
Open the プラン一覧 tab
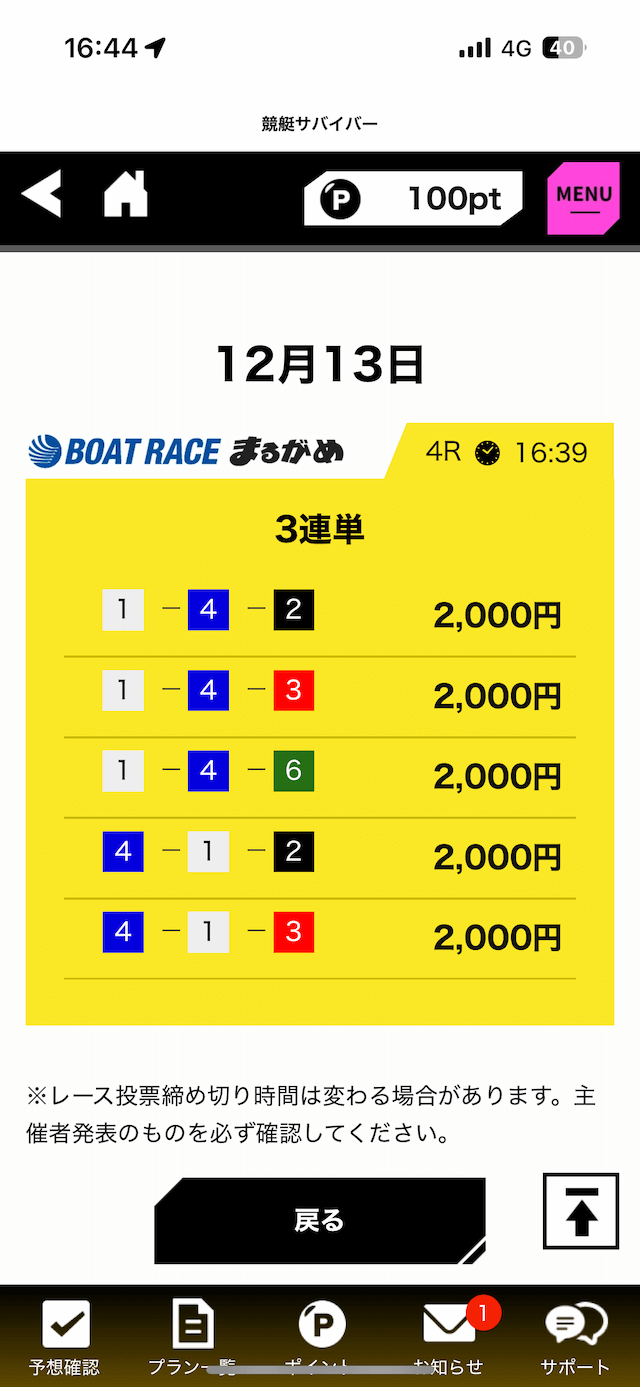[192, 1337]
